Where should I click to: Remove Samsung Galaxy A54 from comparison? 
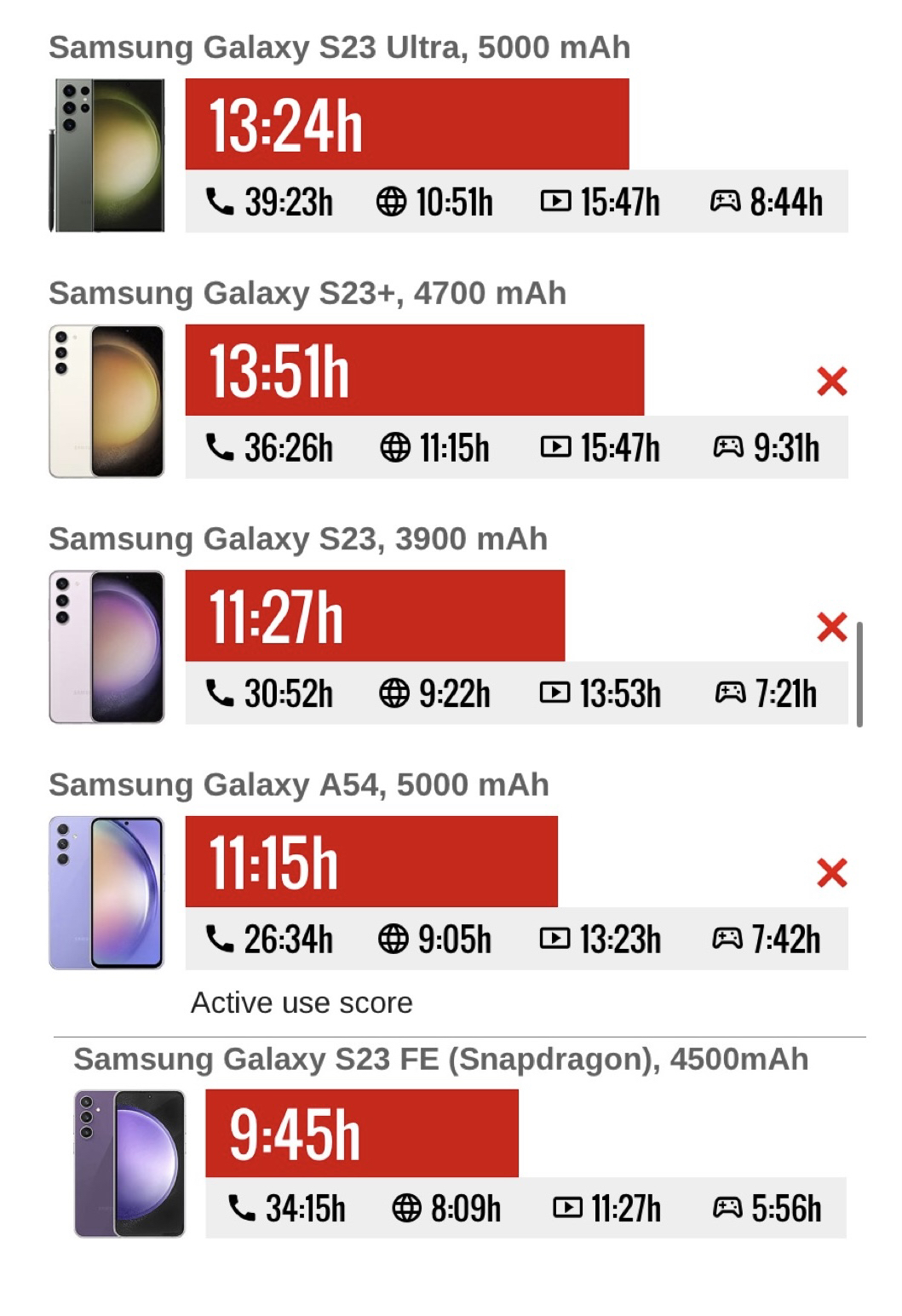[831, 873]
